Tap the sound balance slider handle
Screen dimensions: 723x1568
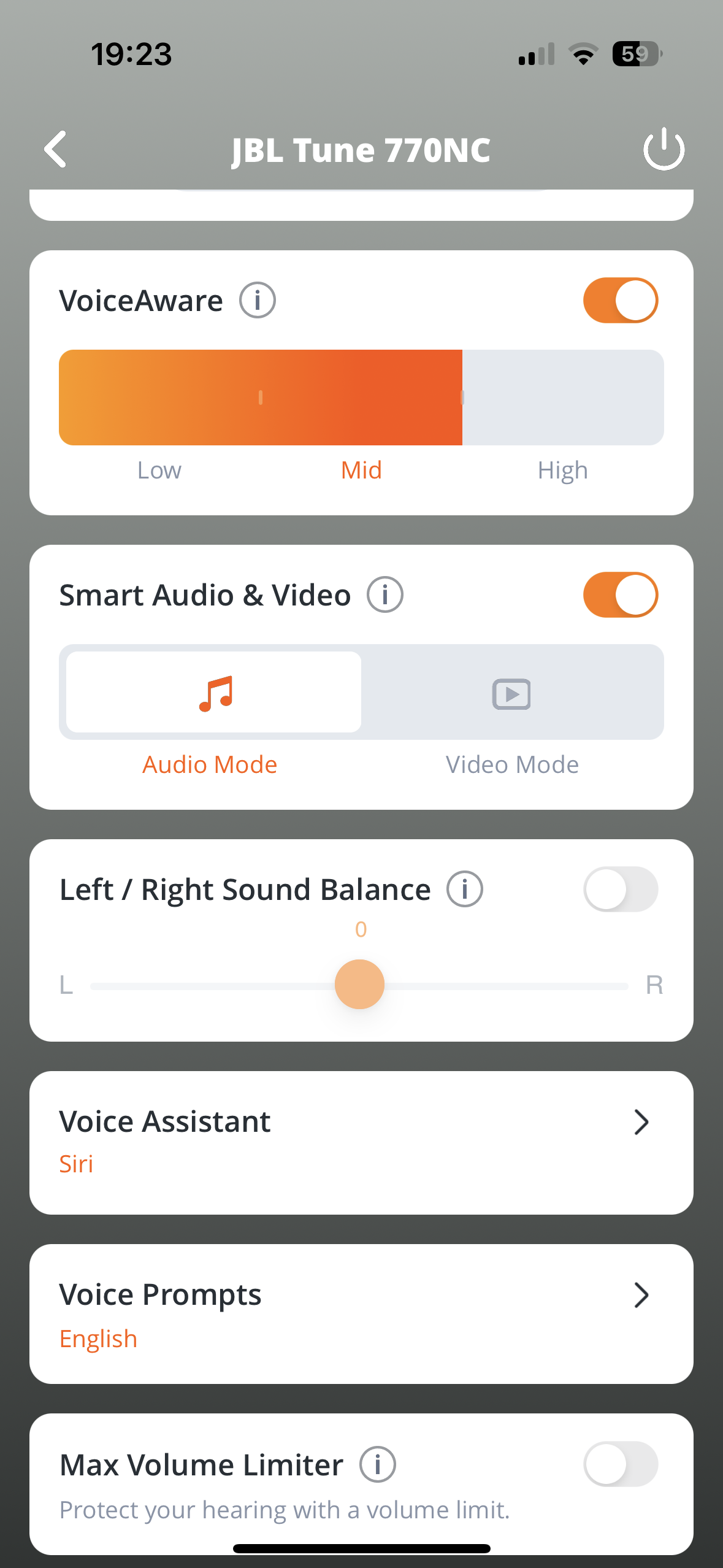[360, 985]
